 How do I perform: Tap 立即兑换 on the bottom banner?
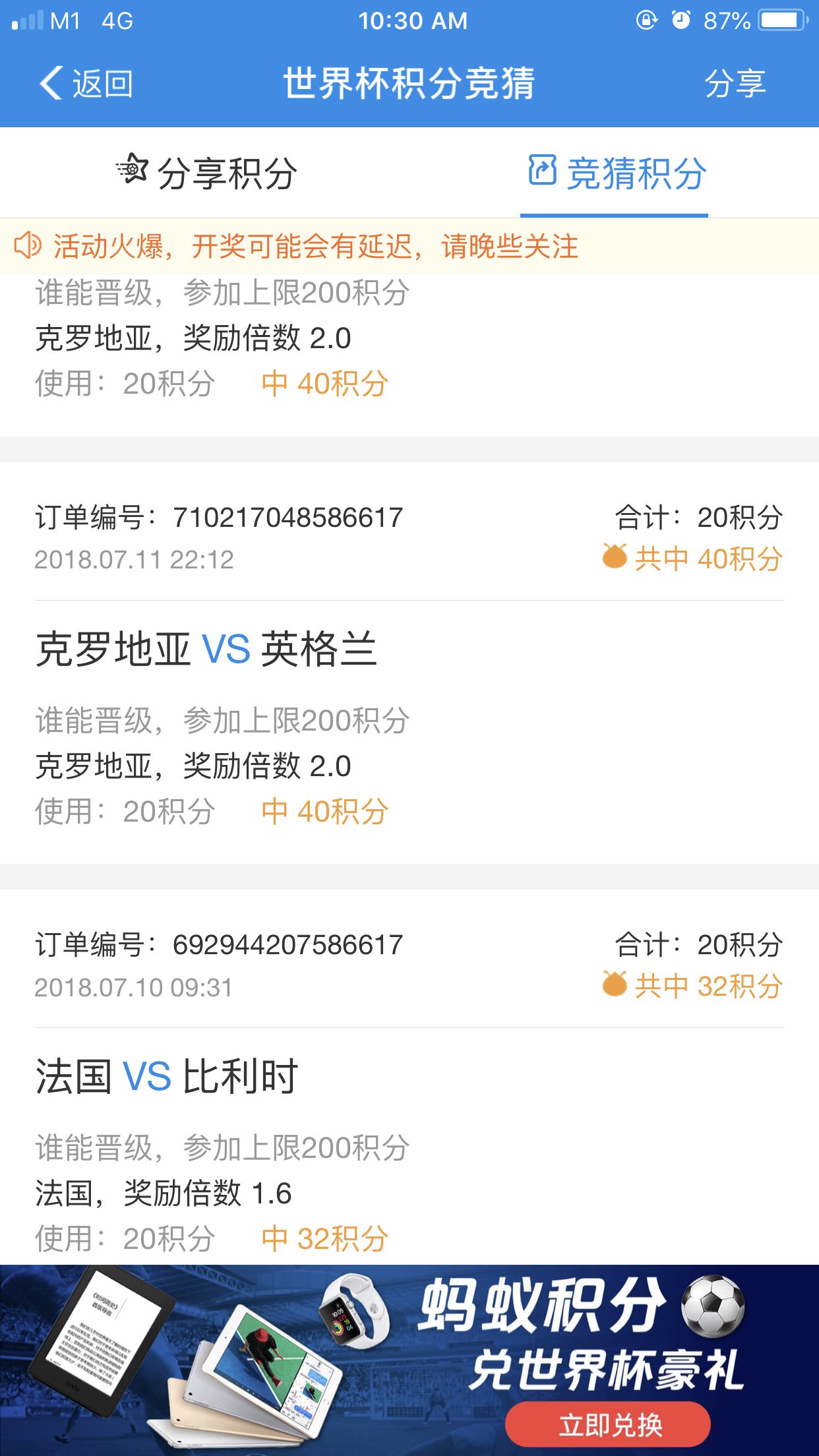point(609,1424)
